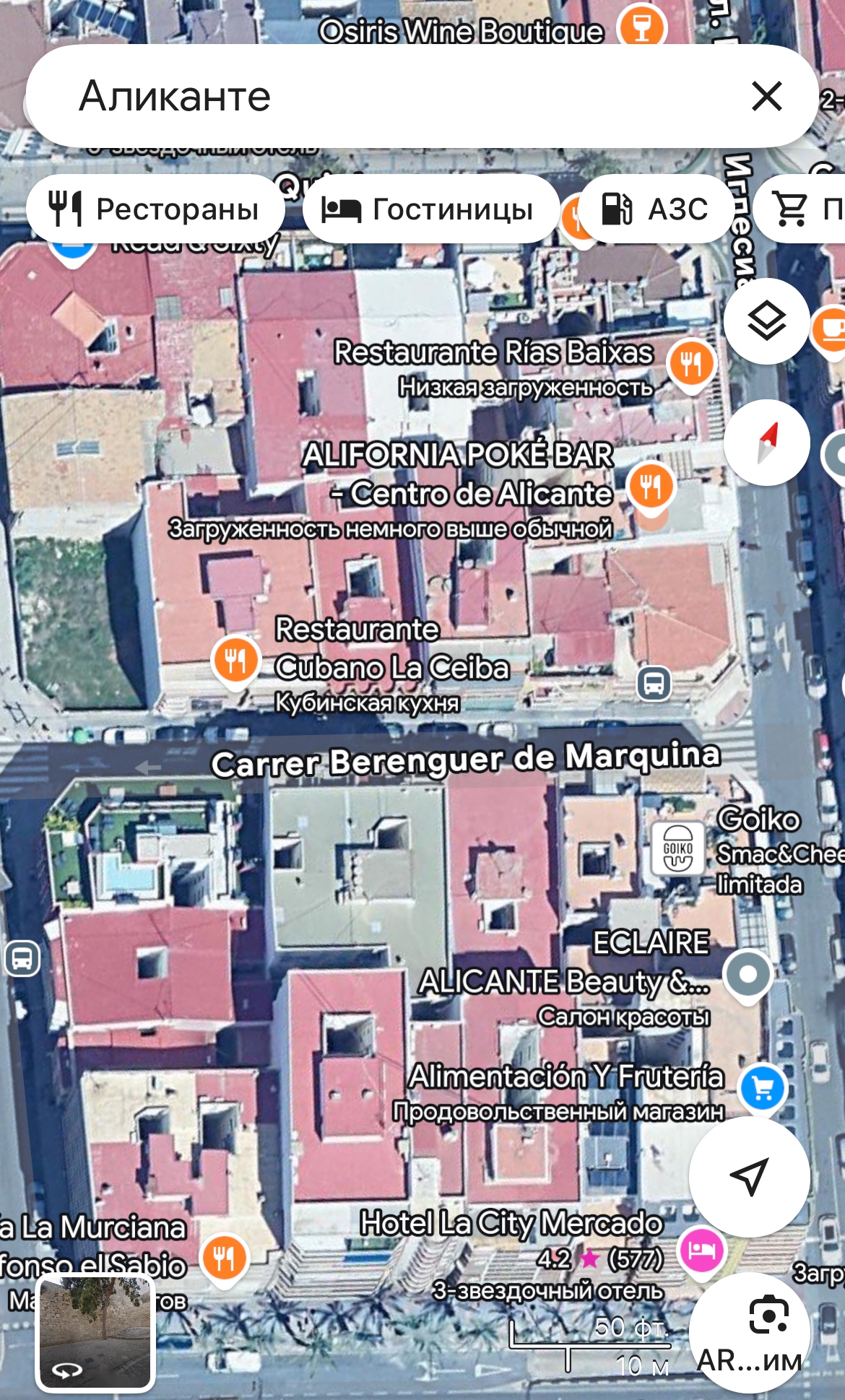This screenshot has width=845, height=1400.
Task: Open Eclaire Alicante Beauty pin
Action: [748, 975]
